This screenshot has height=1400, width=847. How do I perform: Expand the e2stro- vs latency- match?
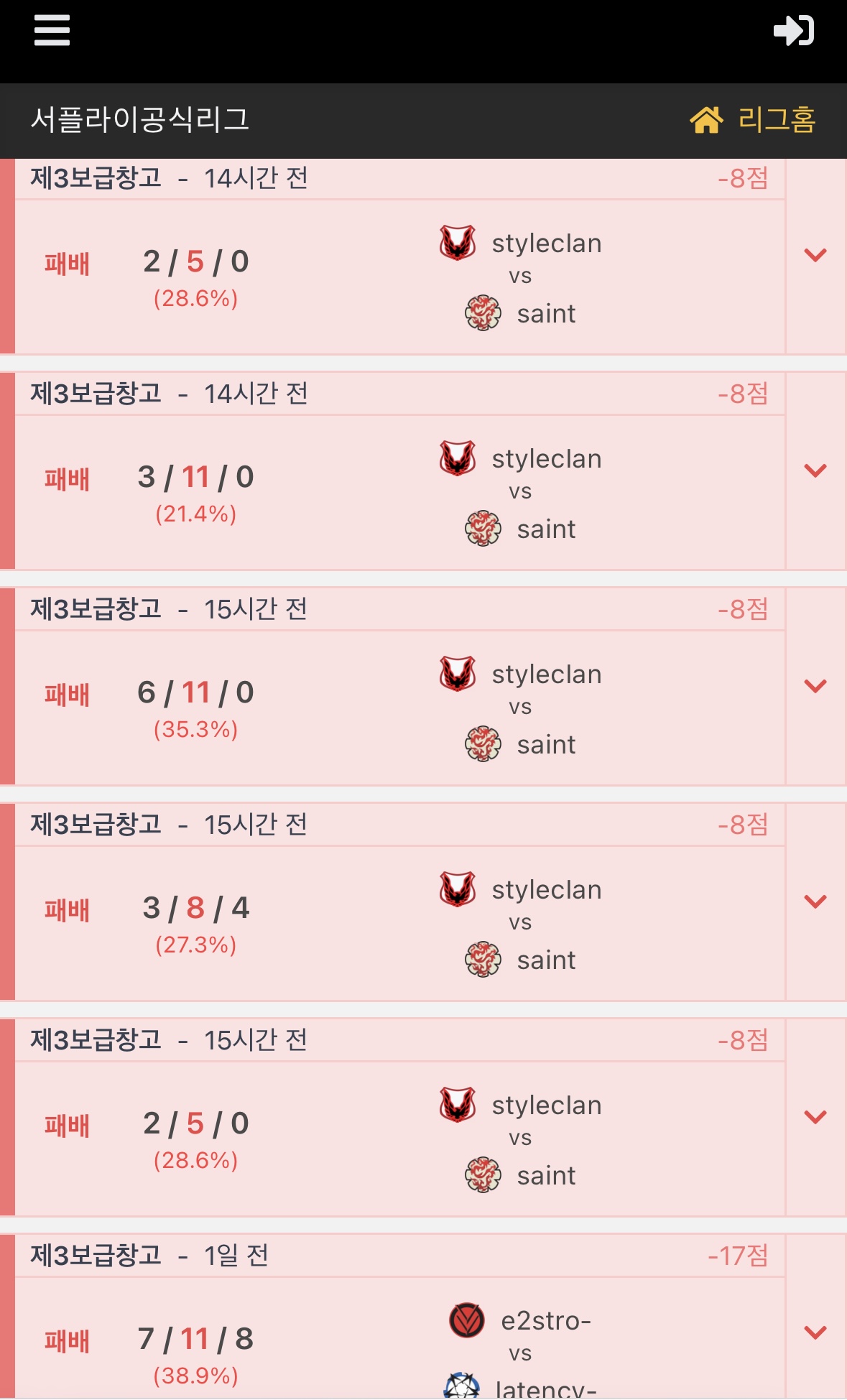[x=815, y=1333]
